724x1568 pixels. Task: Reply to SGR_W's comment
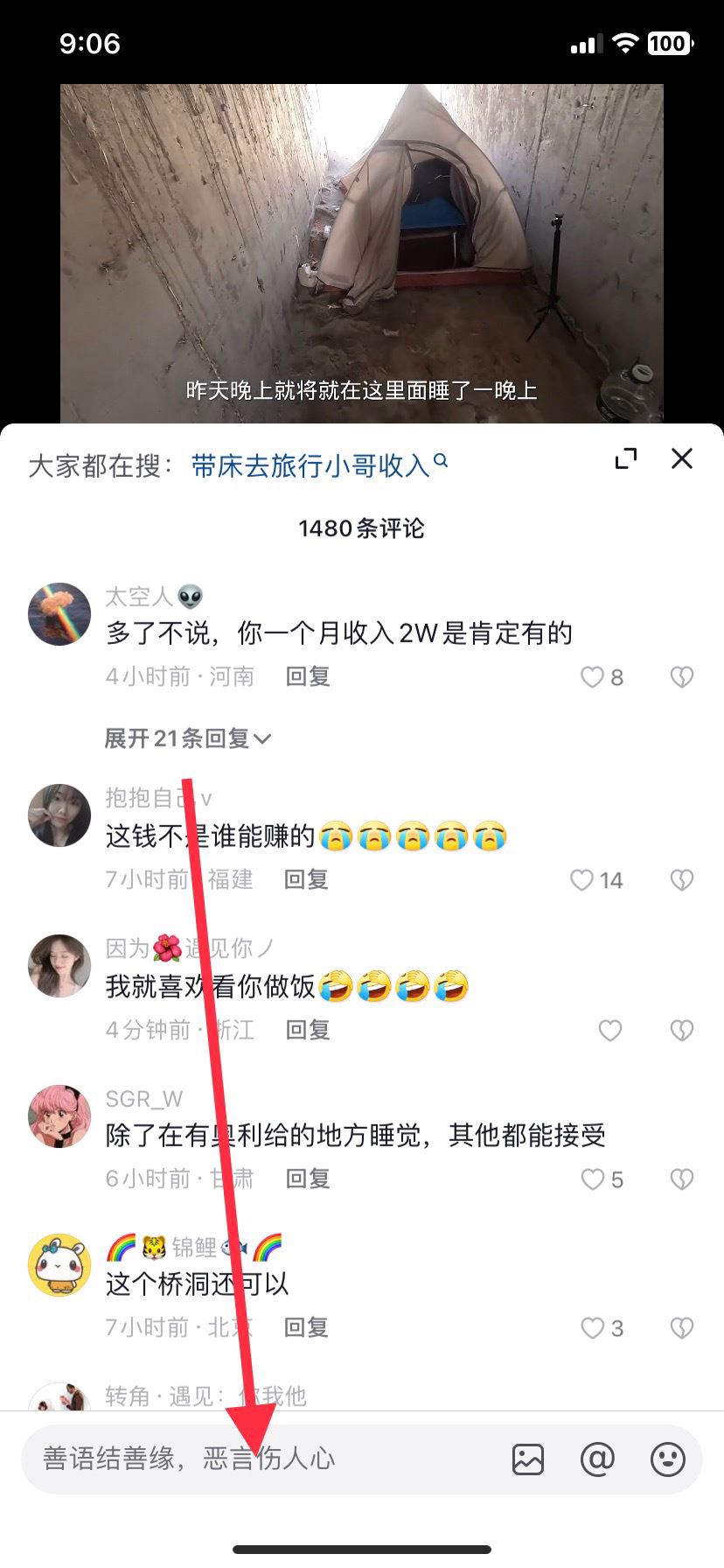307,1179
